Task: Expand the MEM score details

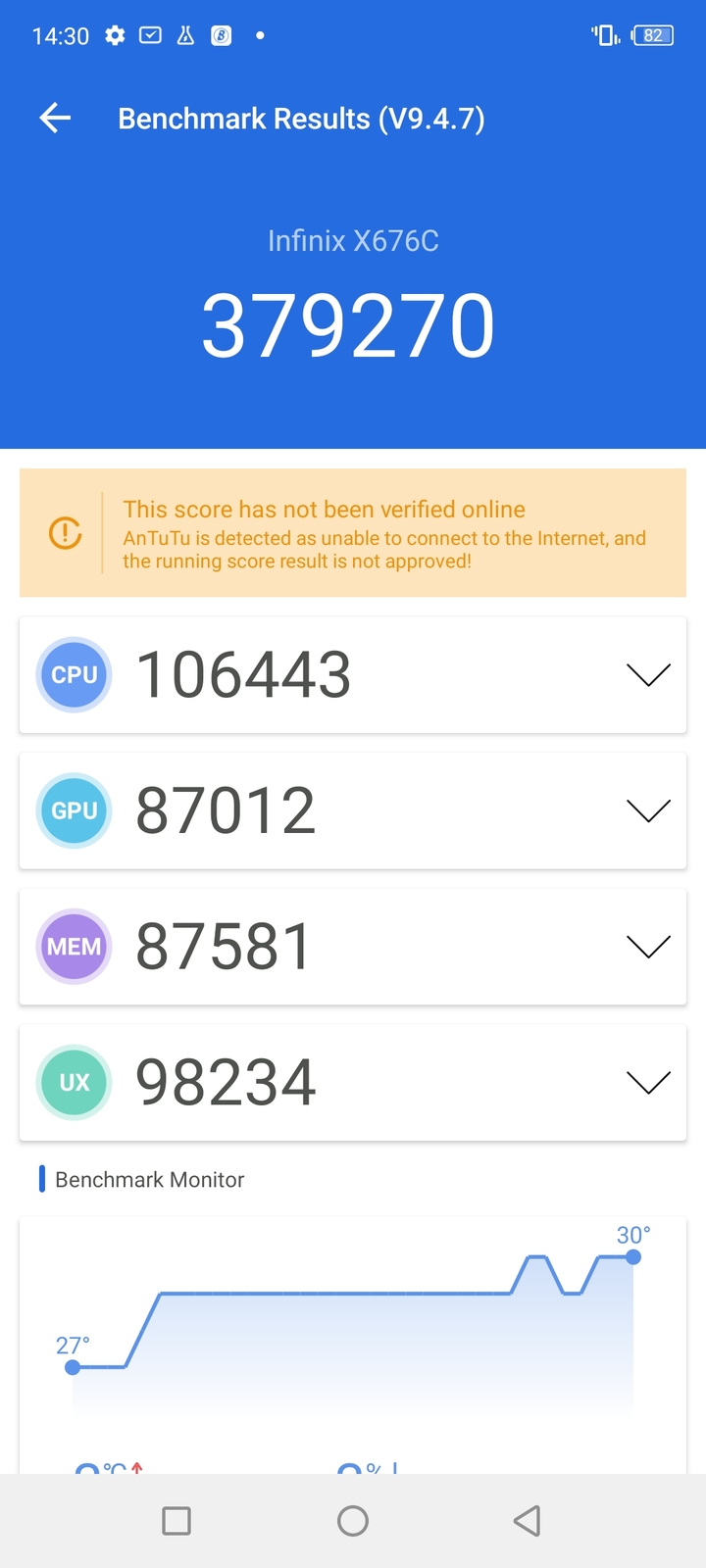Action: [x=648, y=946]
